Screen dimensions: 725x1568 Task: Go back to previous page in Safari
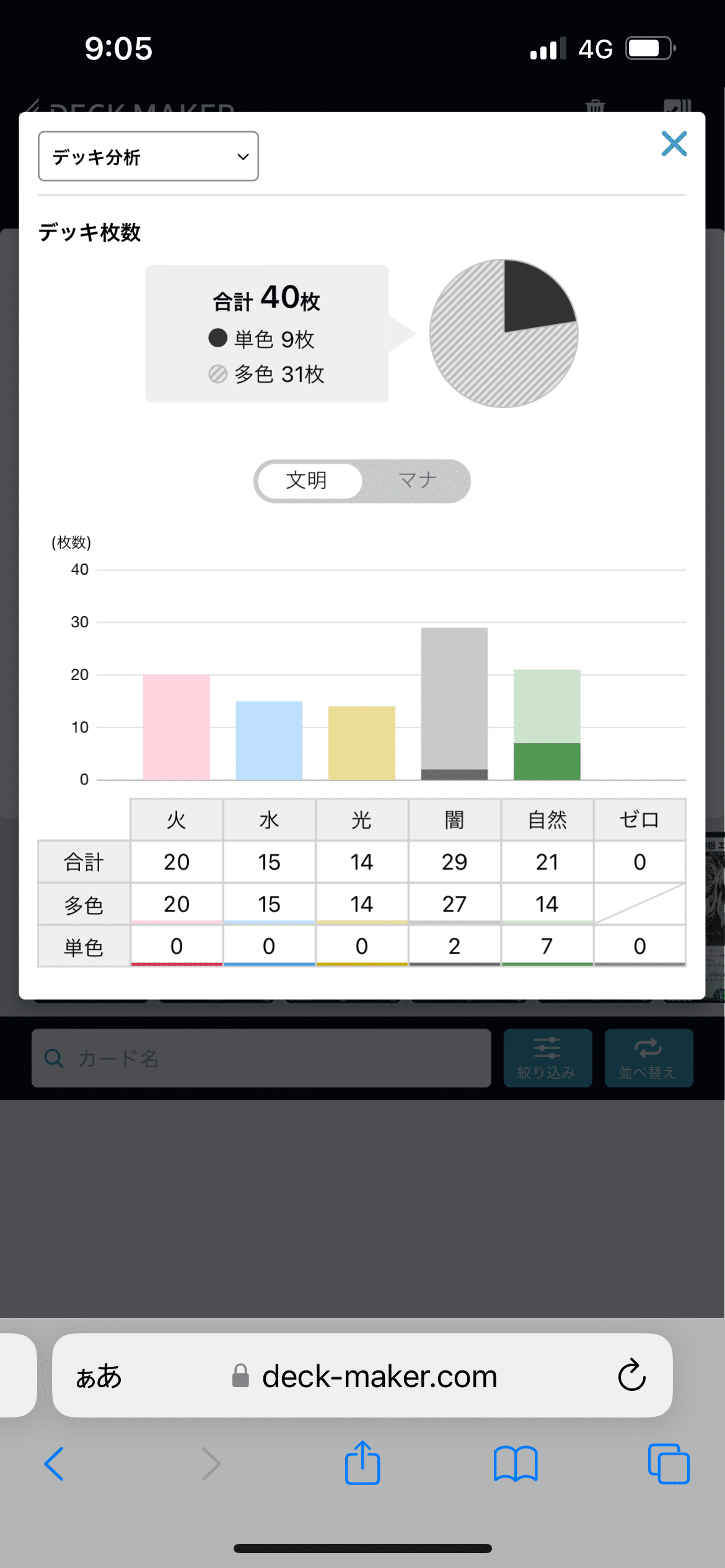coord(55,1464)
